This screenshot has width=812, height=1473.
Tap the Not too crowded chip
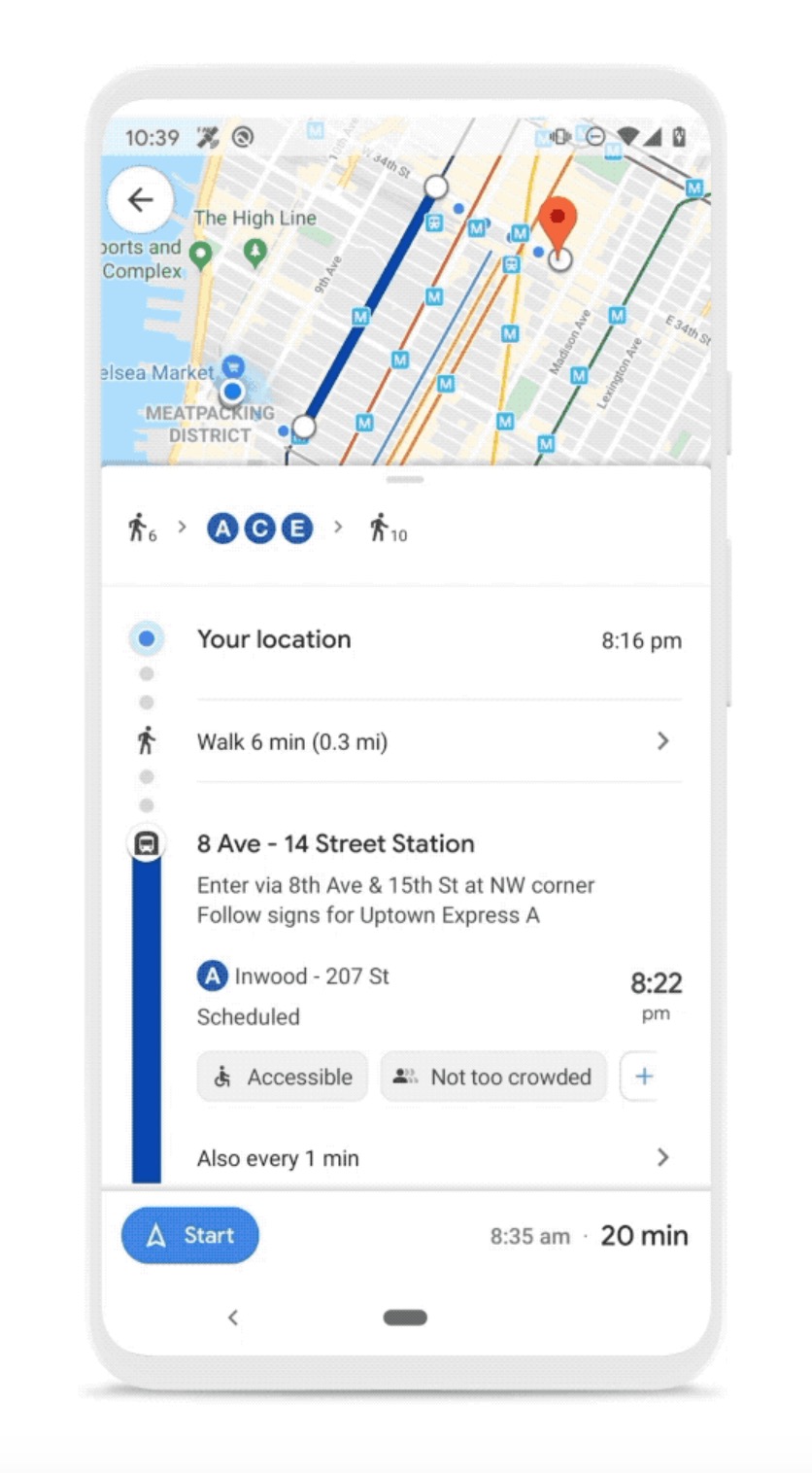click(493, 1077)
